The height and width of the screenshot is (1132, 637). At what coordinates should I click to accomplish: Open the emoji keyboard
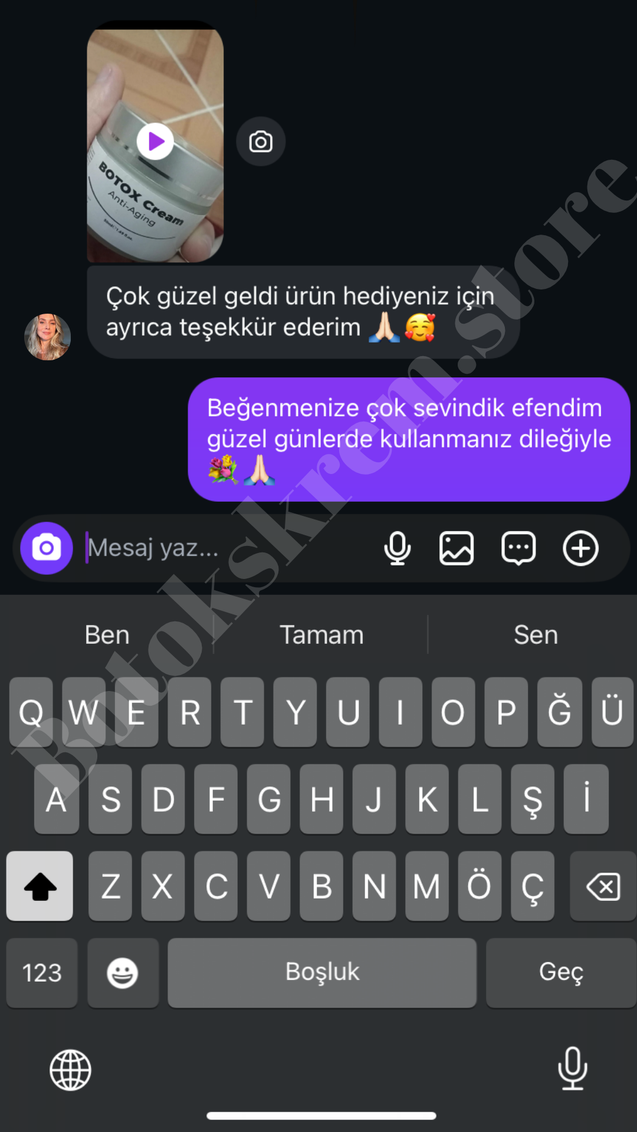pos(123,973)
